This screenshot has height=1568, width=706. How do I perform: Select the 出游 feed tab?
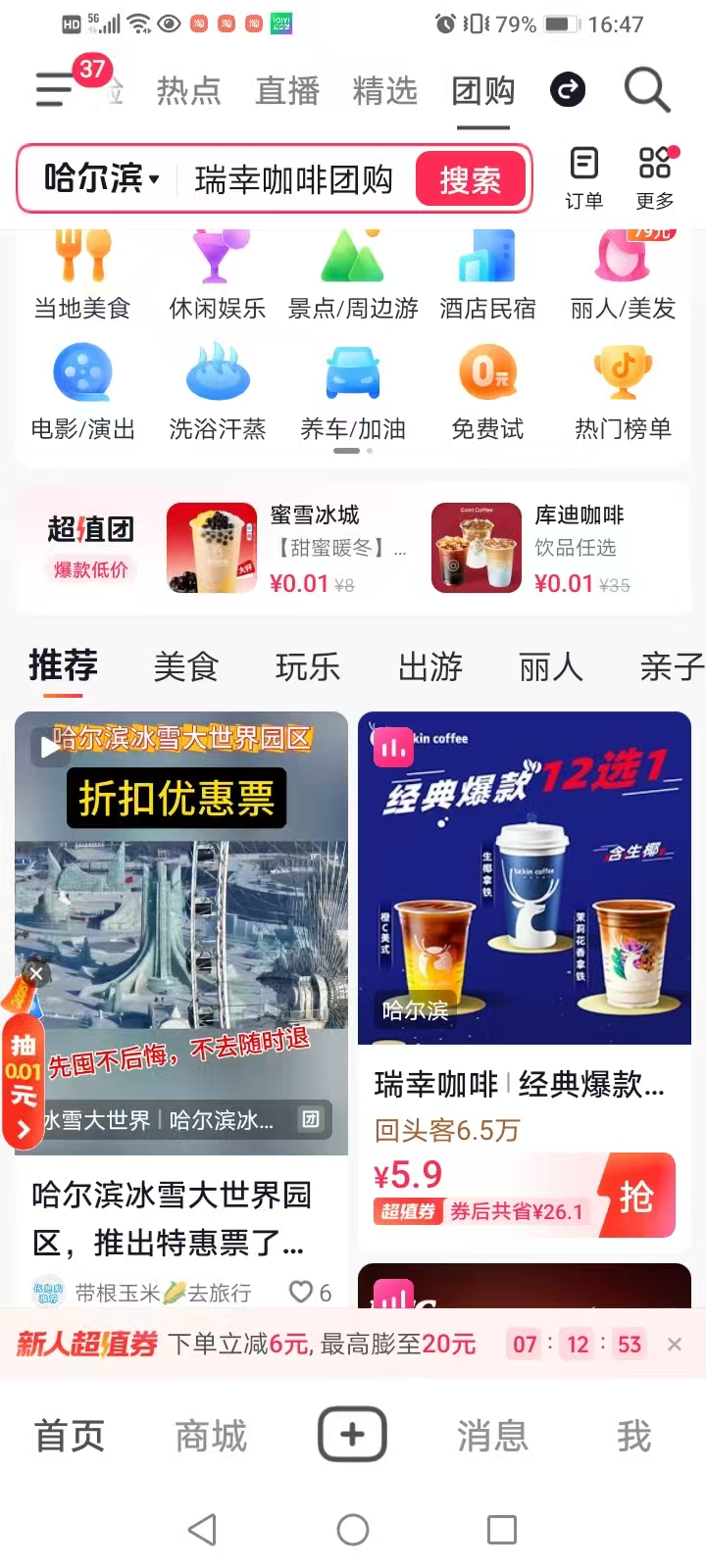(x=429, y=667)
